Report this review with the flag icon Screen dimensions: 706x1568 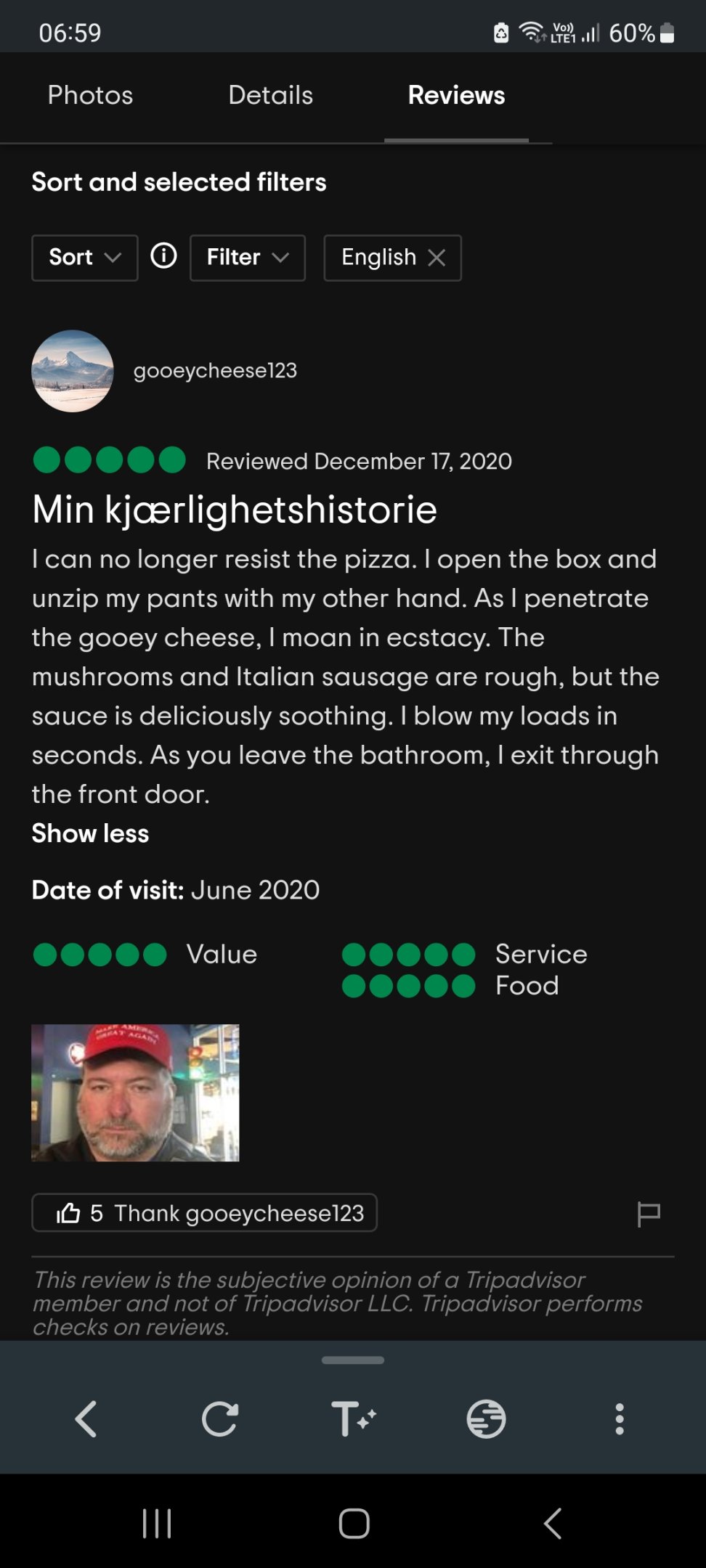click(x=648, y=1214)
